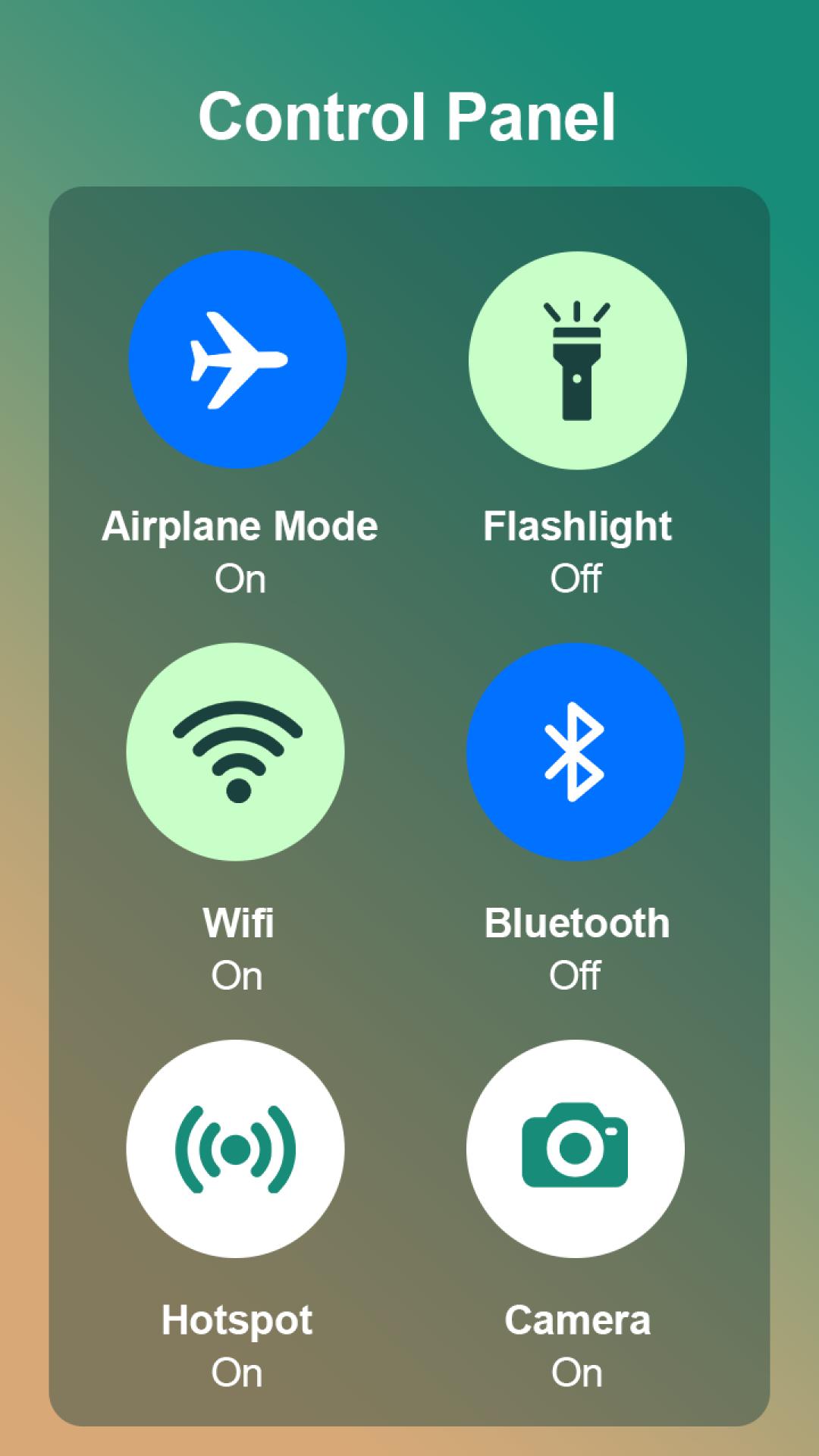Toggle the Hotspot button
The height and width of the screenshot is (1456, 819).
click(236, 1148)
